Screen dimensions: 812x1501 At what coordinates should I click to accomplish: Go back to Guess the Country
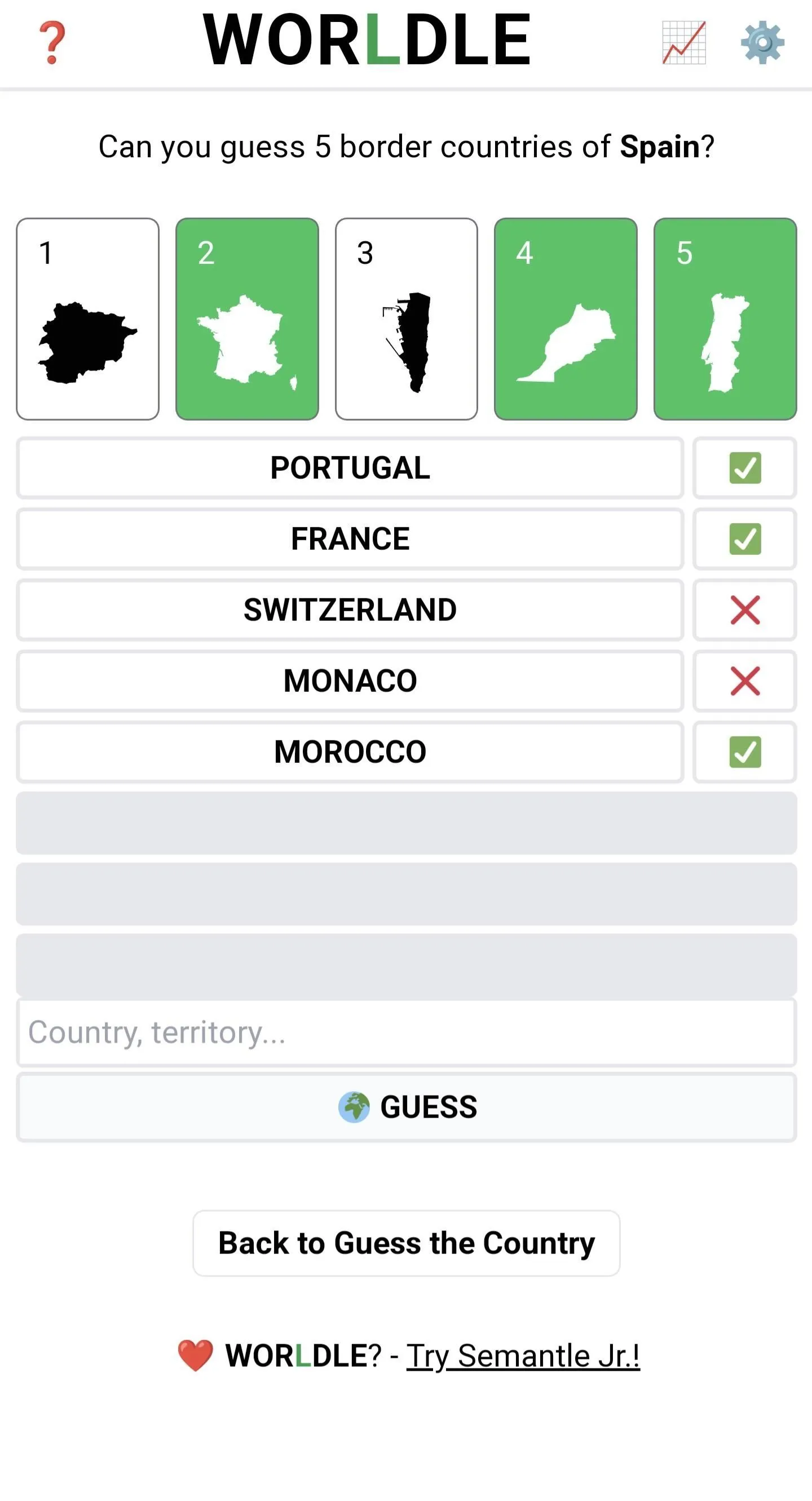click(407, 1243)
